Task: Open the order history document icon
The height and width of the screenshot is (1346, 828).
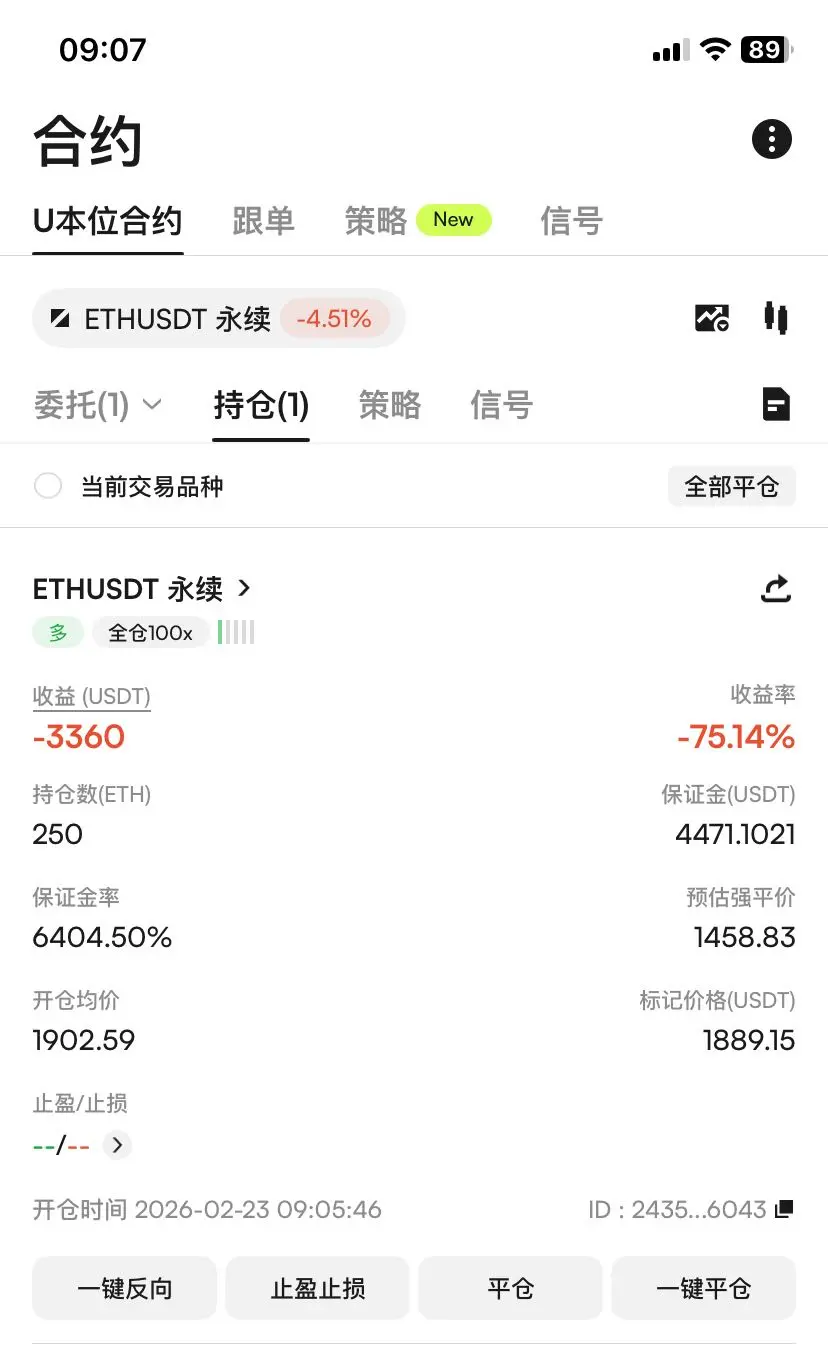Action: click(x=776, y=405)
